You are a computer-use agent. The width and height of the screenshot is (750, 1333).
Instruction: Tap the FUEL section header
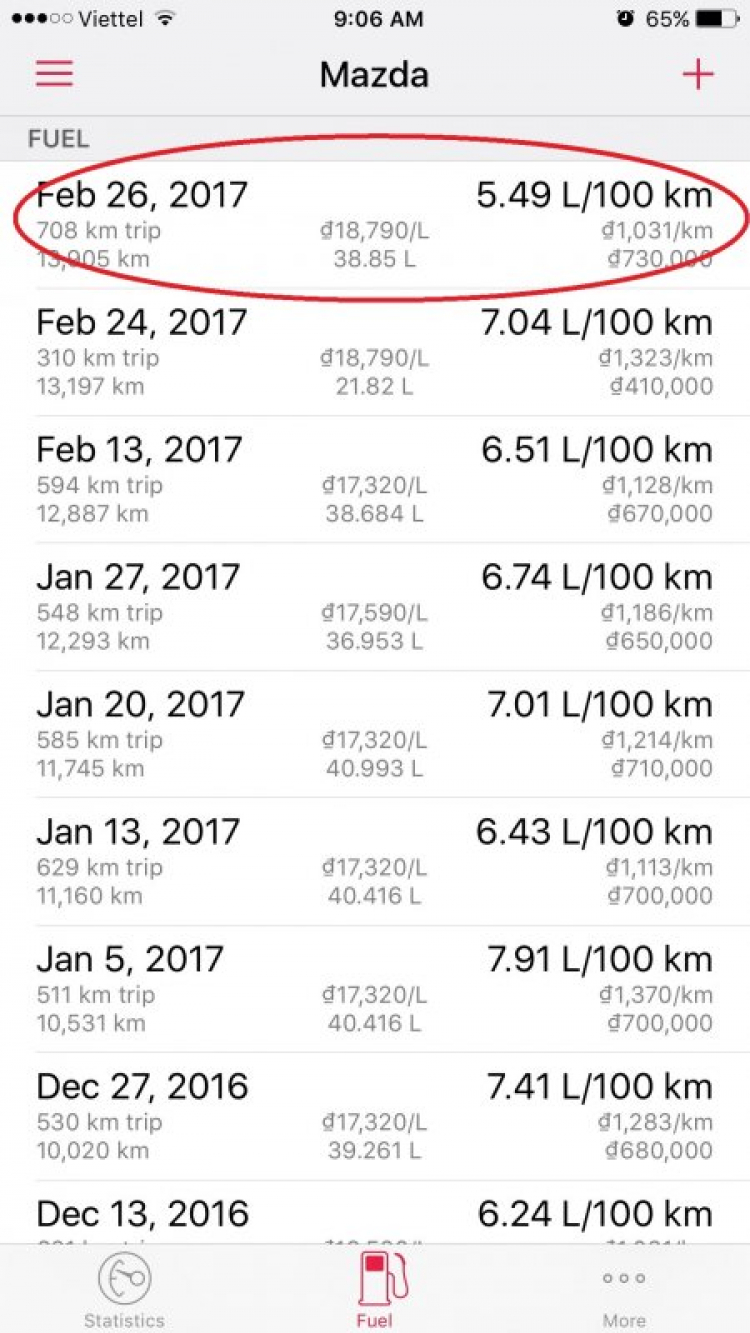(x=57, y=139)
